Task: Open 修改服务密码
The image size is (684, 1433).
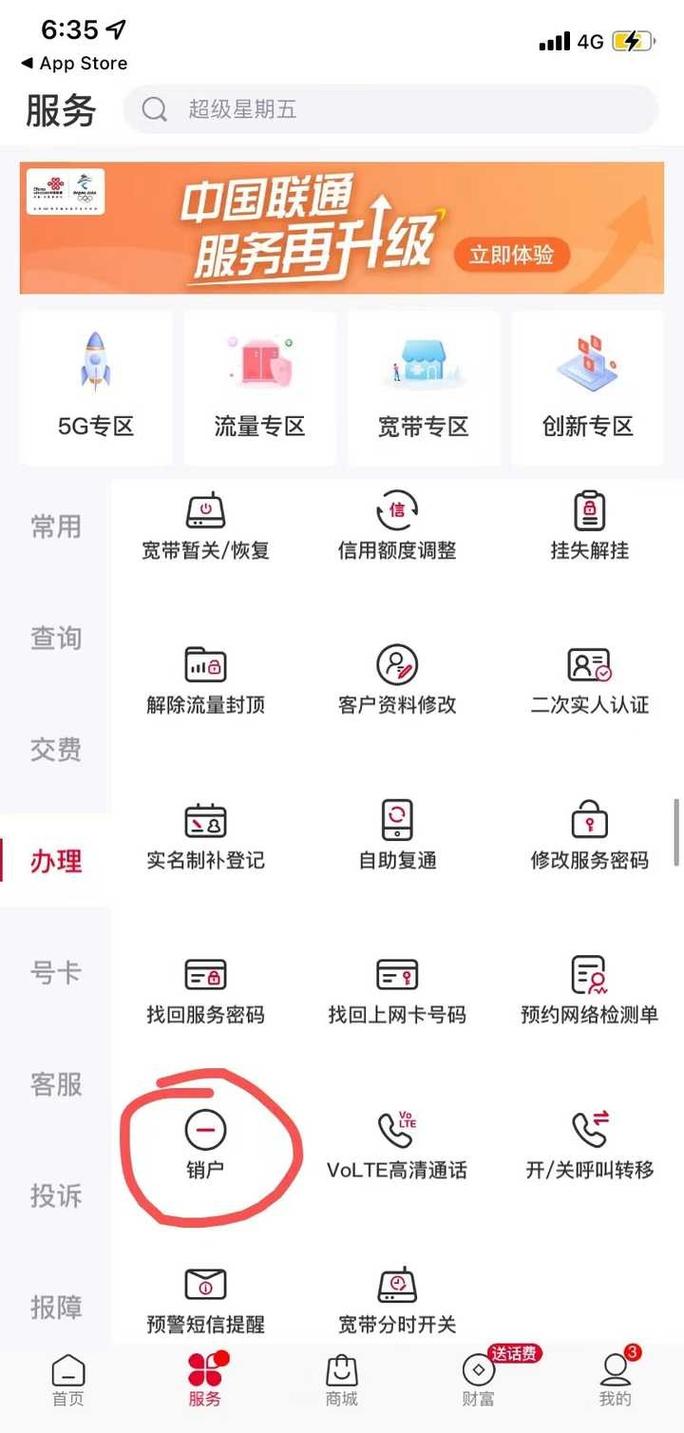Action: (590, 837)
